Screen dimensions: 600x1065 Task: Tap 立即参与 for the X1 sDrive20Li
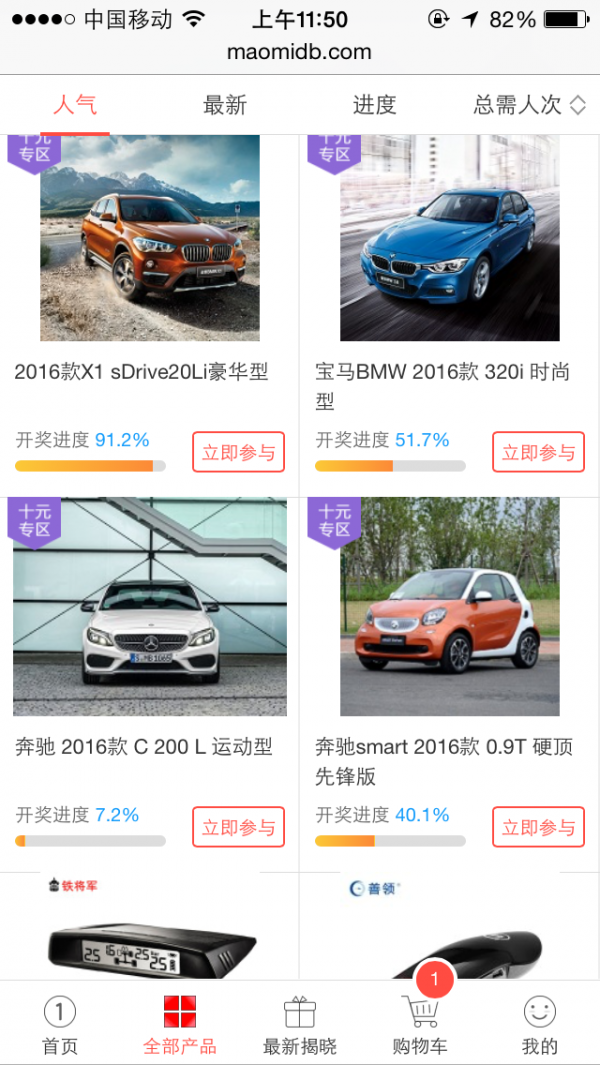238,452
